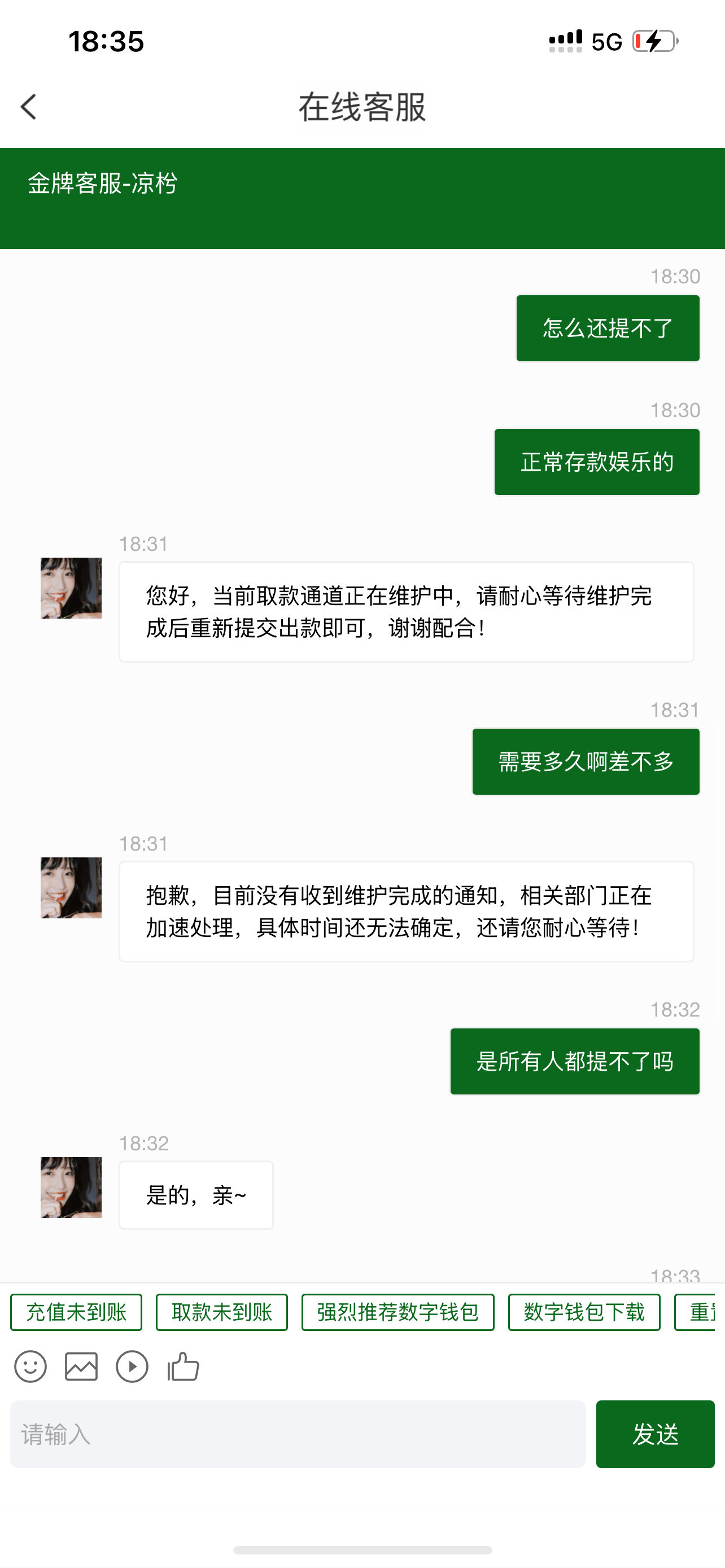Choose the 强烈推荐数字钱包 chip
This screenshot has width=725, height=1568.
pyautogui.click(x=398, y=1312)
